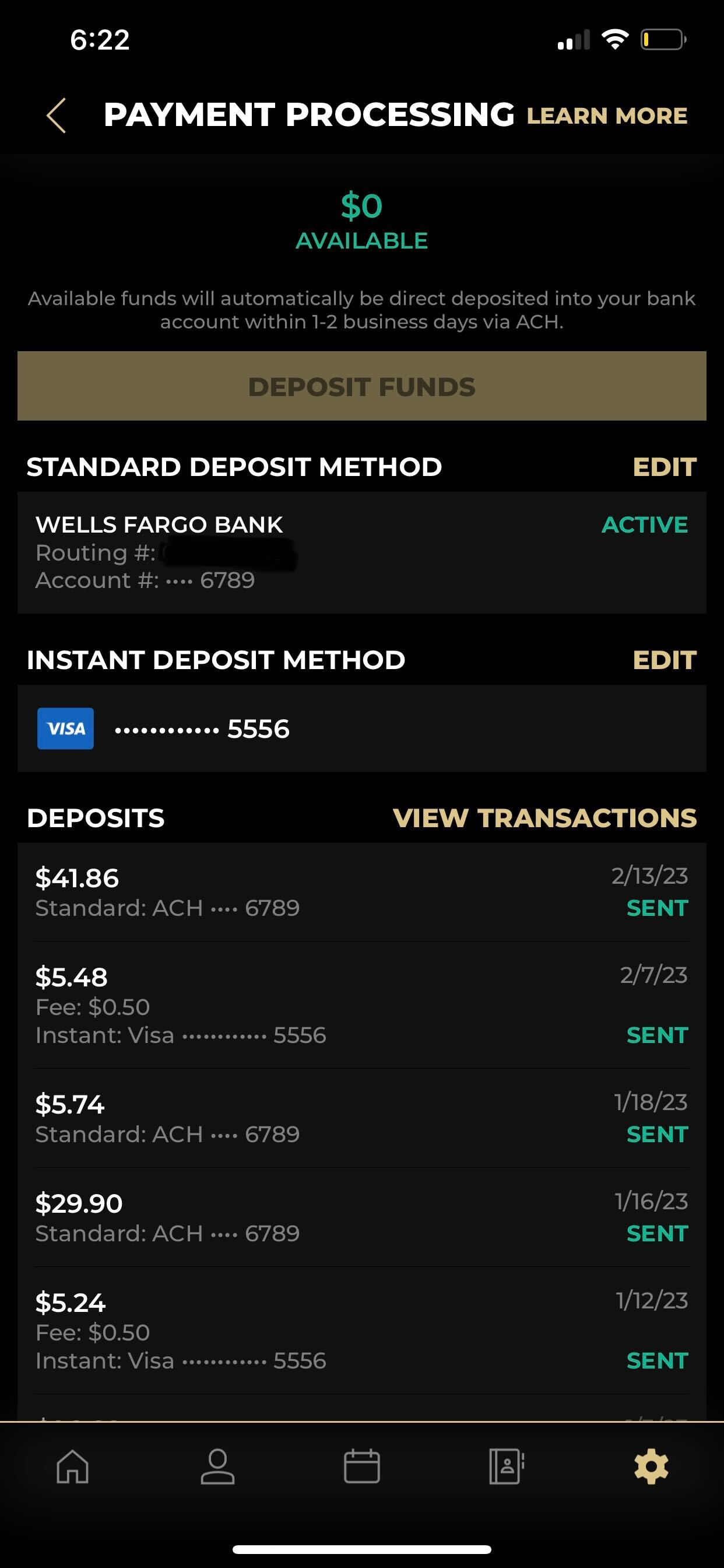This screenshot has height=1568, width=724.
Task: Open the $5.48 instant deposit from 2/7/23
Action: (x=362, y=1005)
